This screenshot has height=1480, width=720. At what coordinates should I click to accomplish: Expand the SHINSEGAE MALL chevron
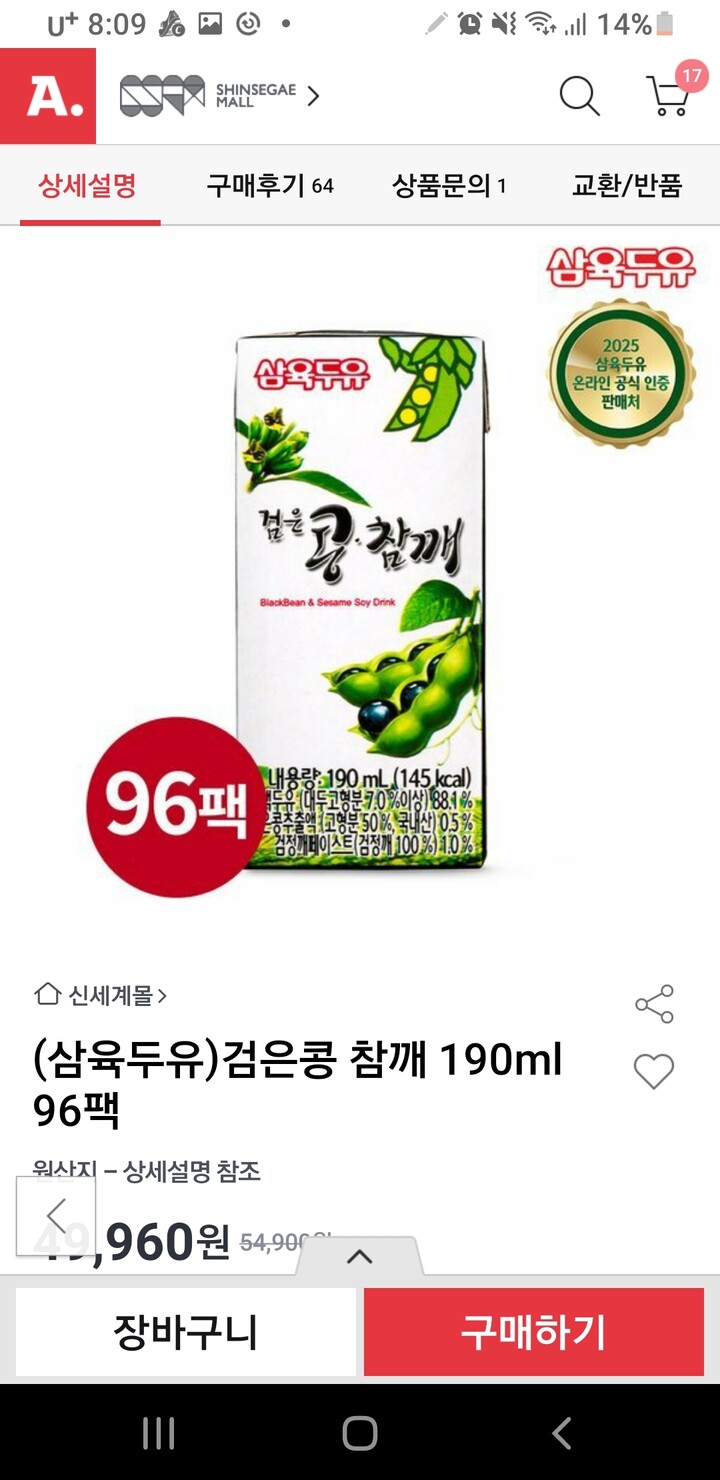click(x=313, y=93)
